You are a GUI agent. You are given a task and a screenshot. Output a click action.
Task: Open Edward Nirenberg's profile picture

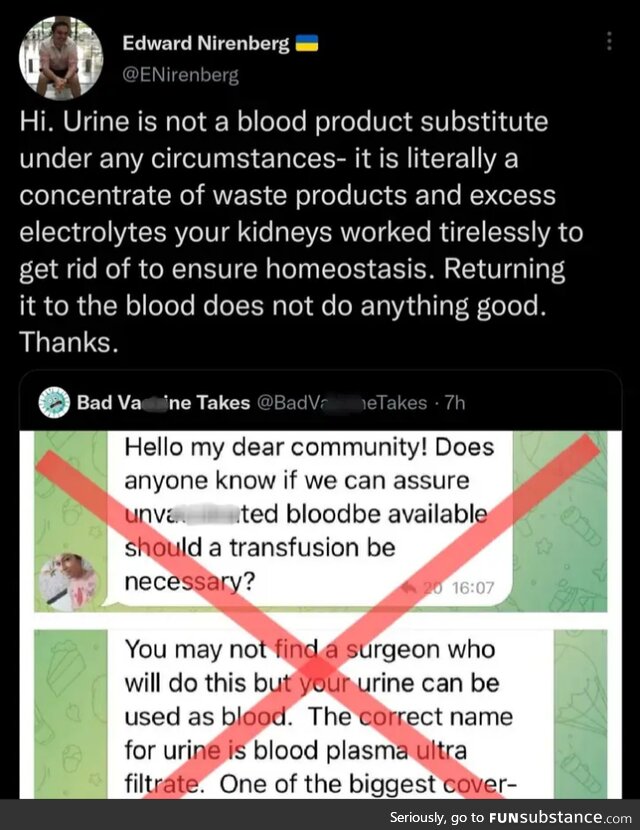click(x=60, y=58)
